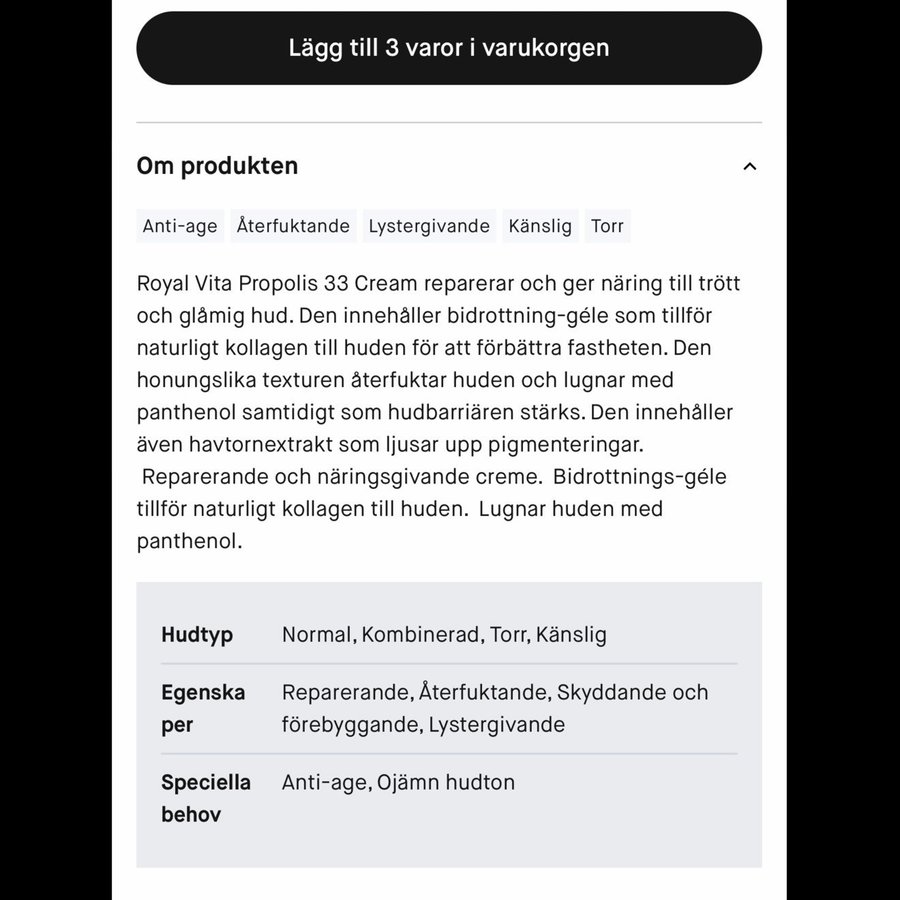
Task: Tap the Lystergivande tag chip
Action: 429,226
